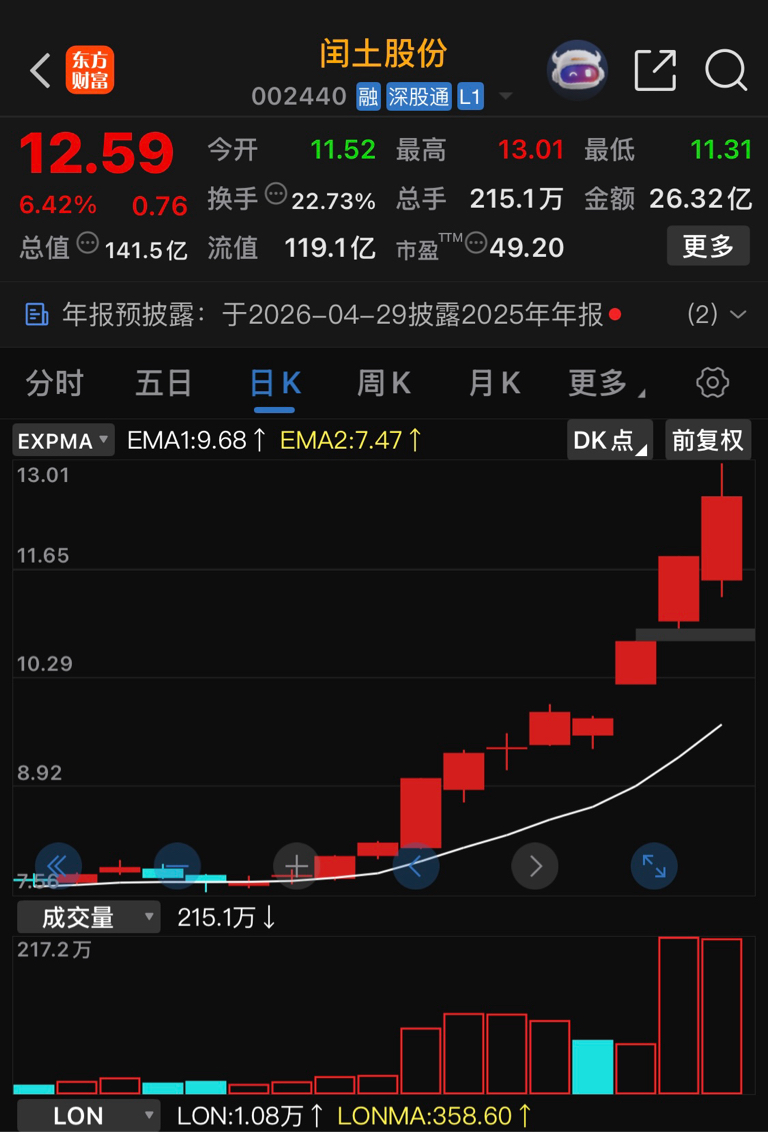768x1132 pixels.
Task: Share this stock page
Action: 655,70
